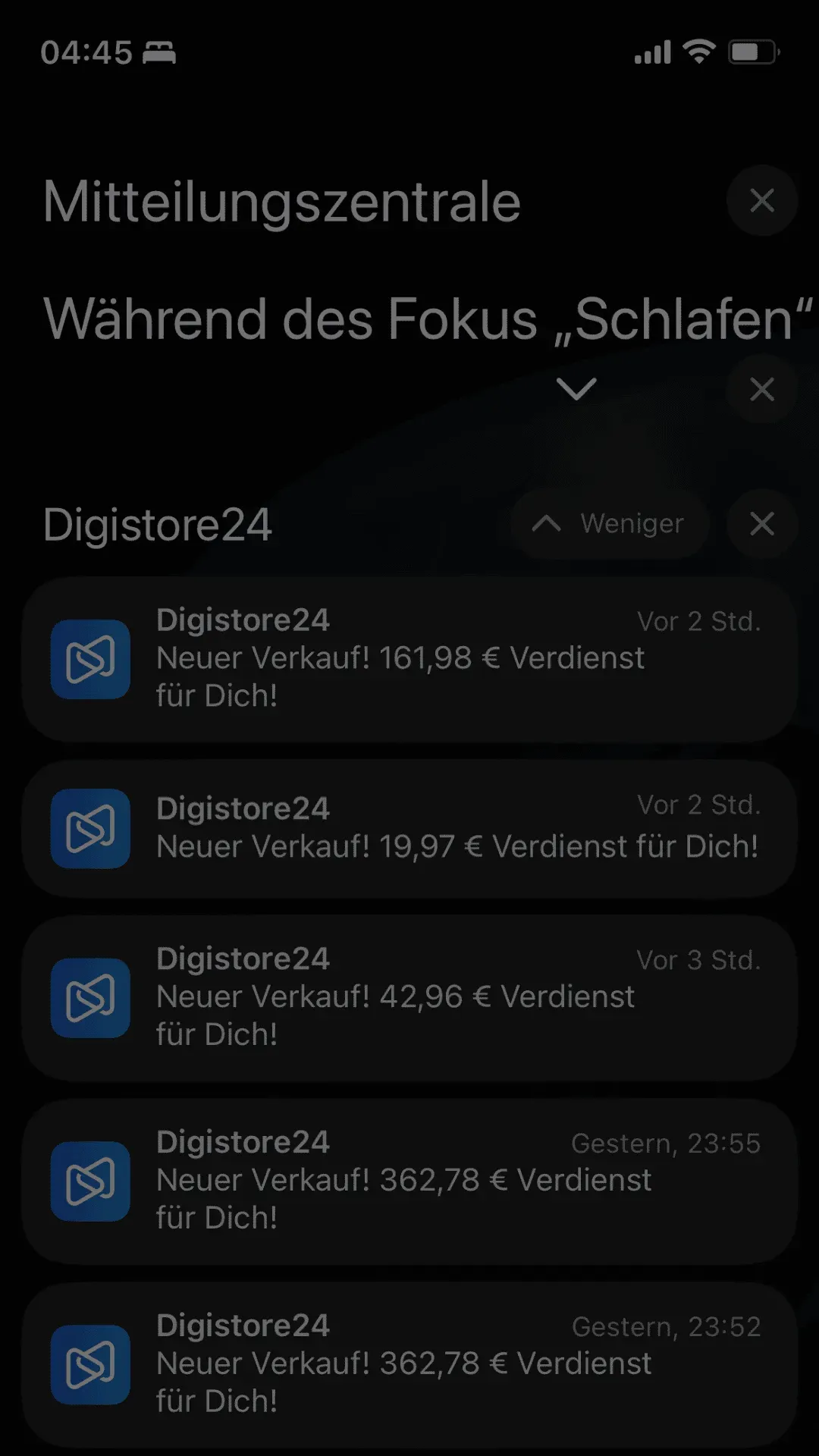The image size is (819, 1456).
Task: Dismiss the Schlafen focus summary
Action: click(761, 389)
